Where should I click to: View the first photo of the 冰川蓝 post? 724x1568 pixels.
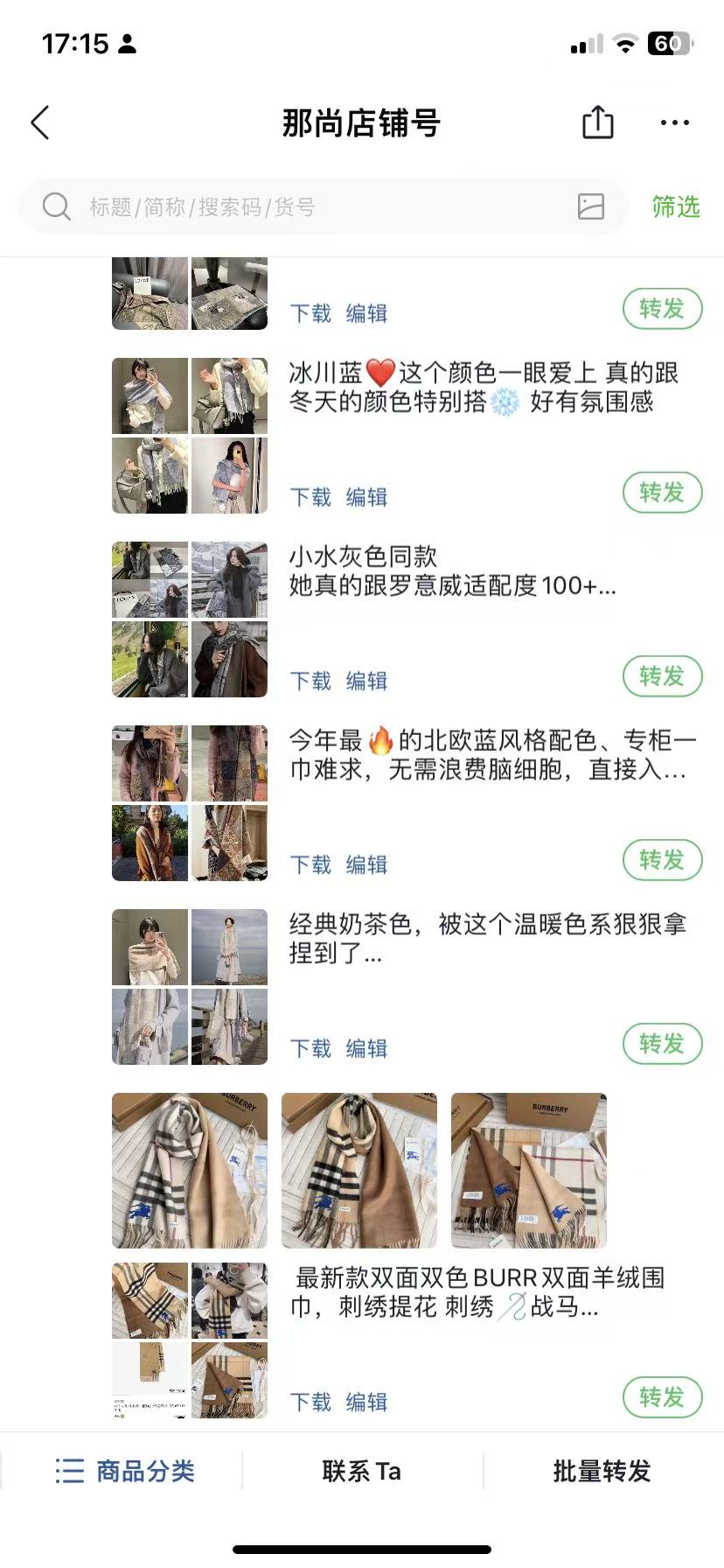tap(150, 395)
